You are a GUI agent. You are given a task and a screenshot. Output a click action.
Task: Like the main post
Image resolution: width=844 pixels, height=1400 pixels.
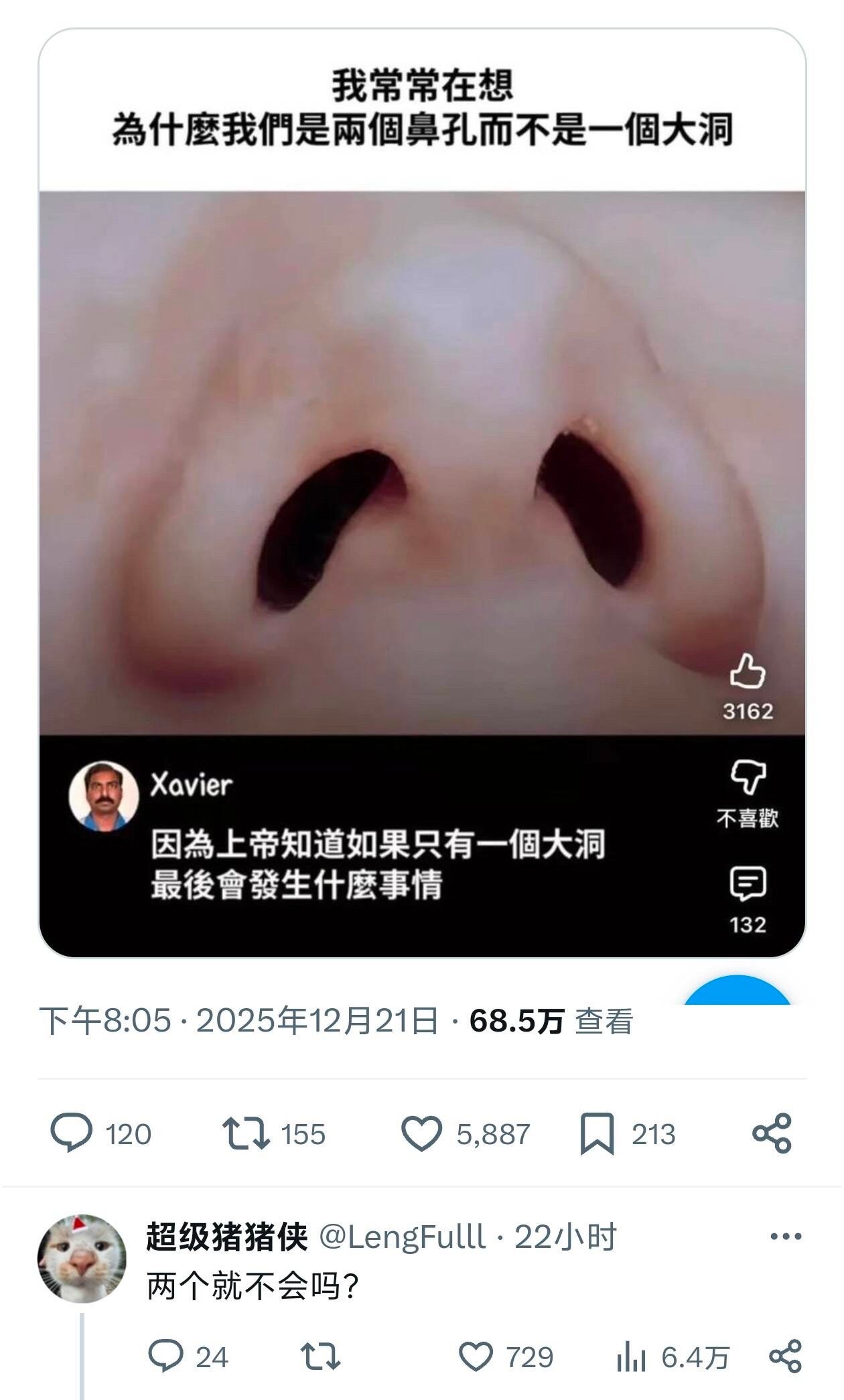422,1133
